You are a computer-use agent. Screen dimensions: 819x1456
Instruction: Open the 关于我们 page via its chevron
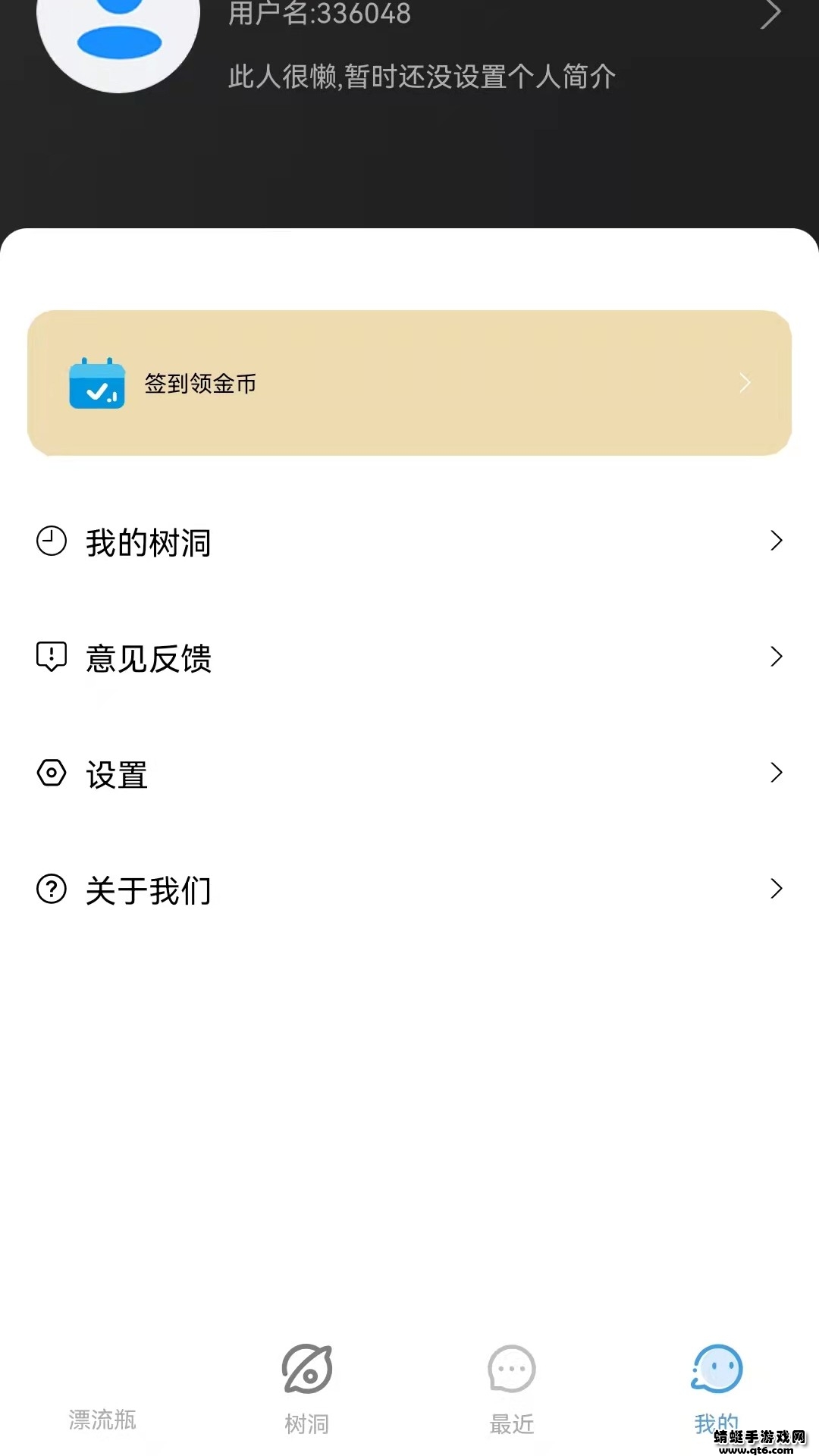[x=775, y=889]
